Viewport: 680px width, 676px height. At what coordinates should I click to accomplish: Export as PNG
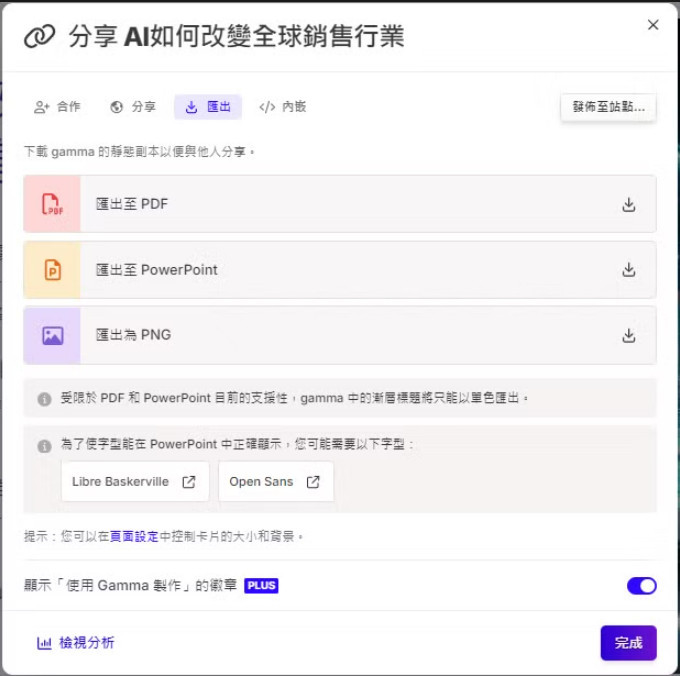coord(340,335)
